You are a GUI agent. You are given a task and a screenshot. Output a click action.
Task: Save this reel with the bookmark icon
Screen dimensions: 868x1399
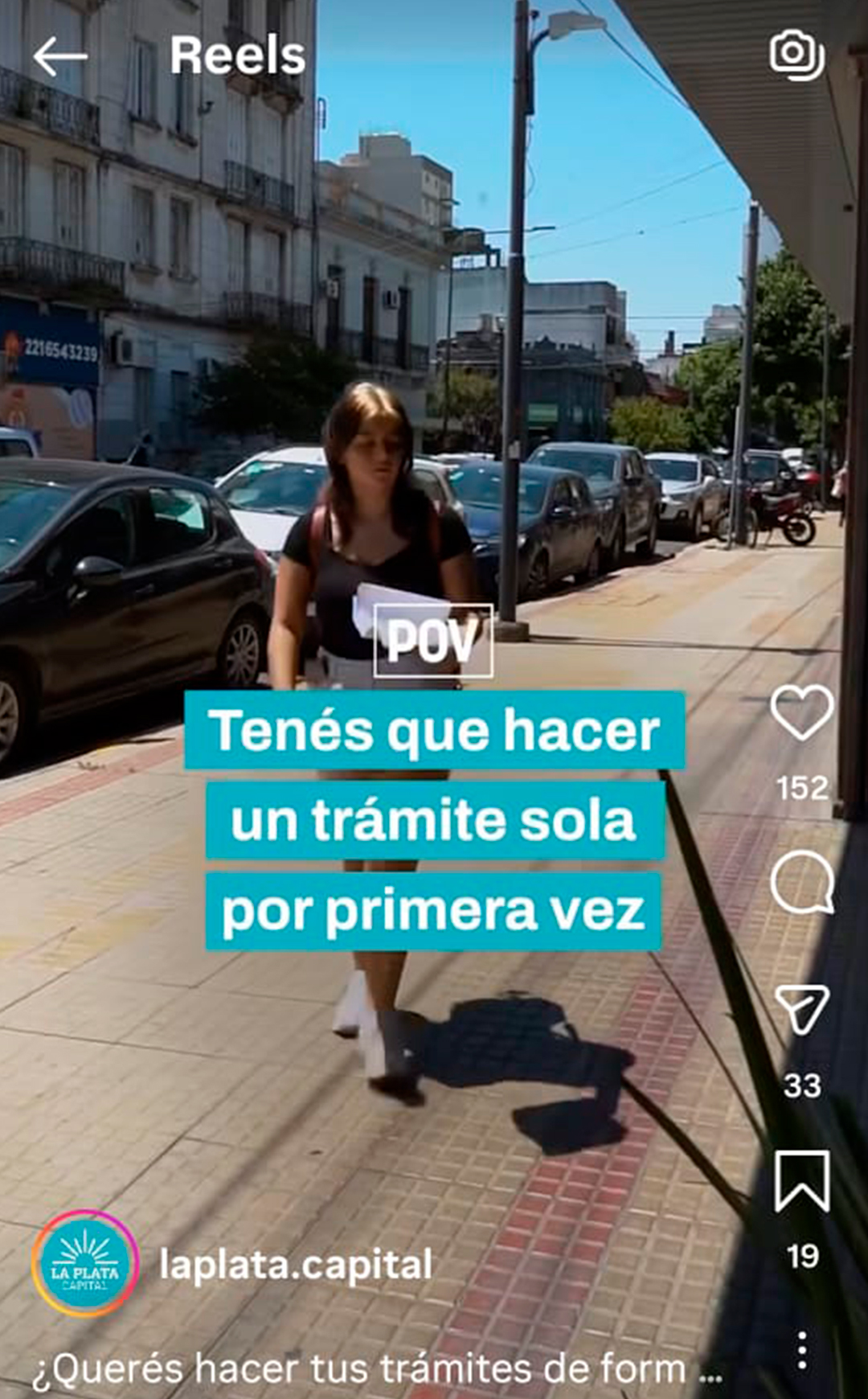pos(801,1180)
